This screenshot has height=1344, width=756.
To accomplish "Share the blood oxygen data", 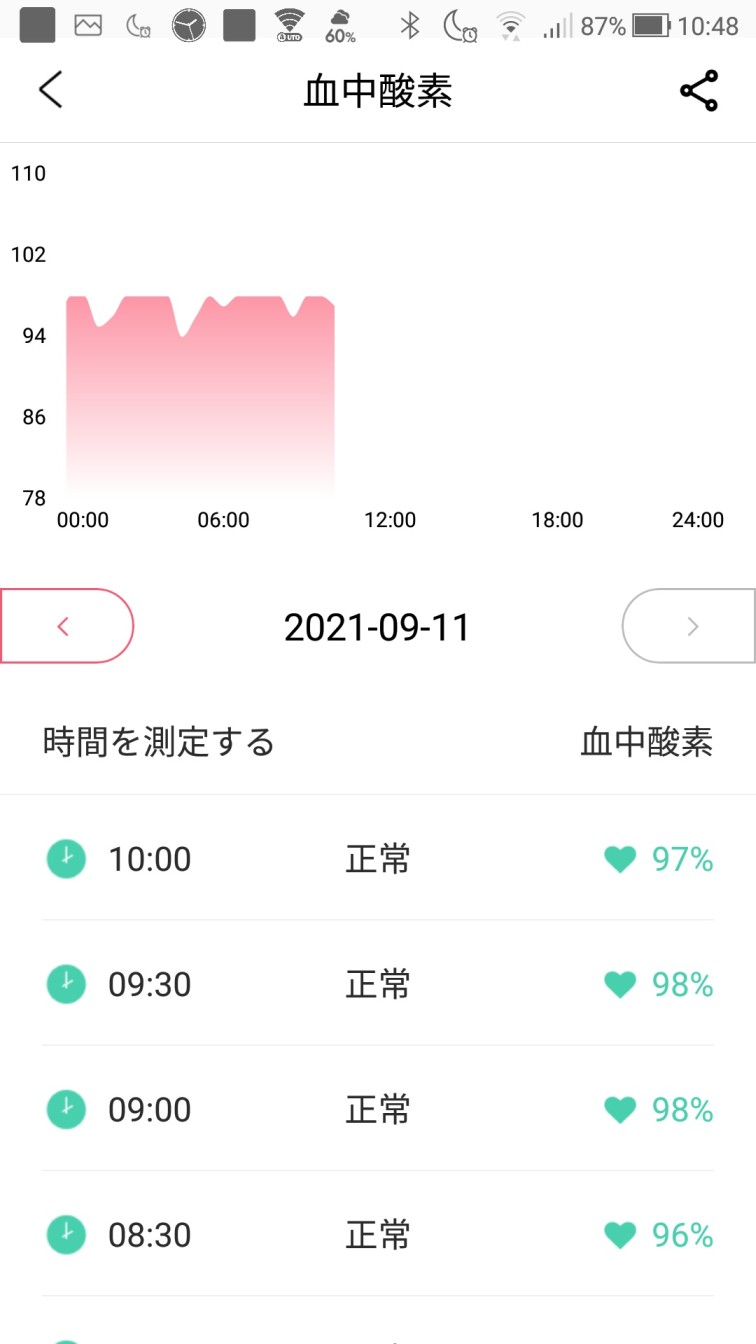I will [699, 91].
